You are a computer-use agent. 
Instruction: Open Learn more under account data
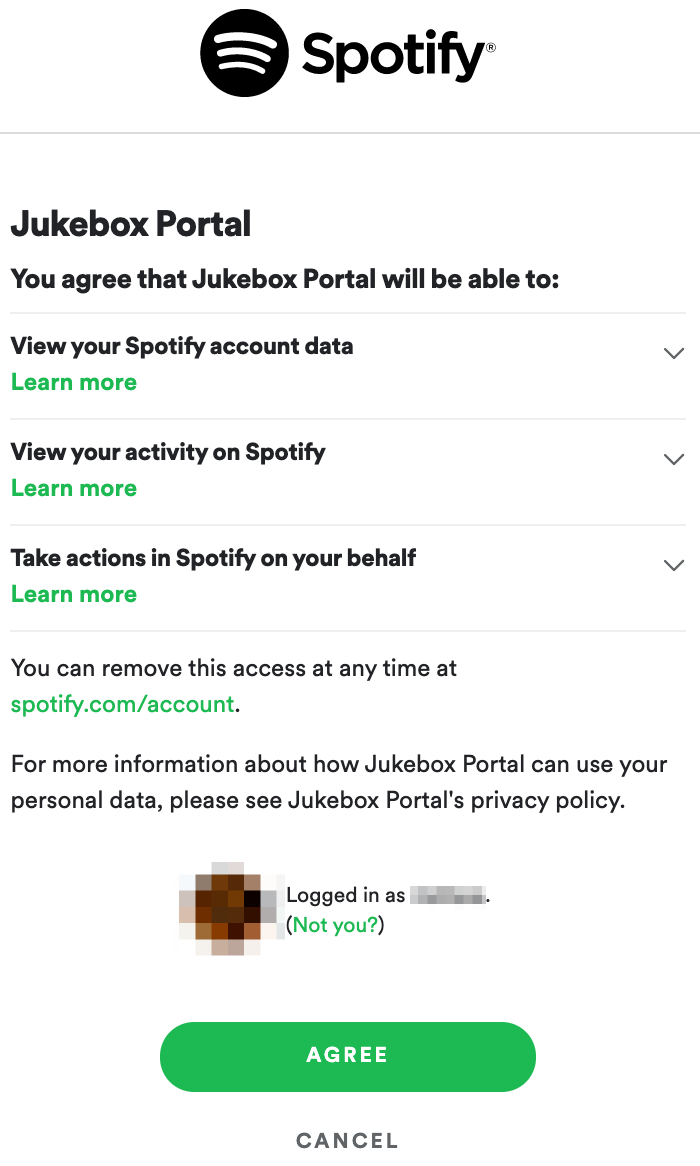coord(74,382)
